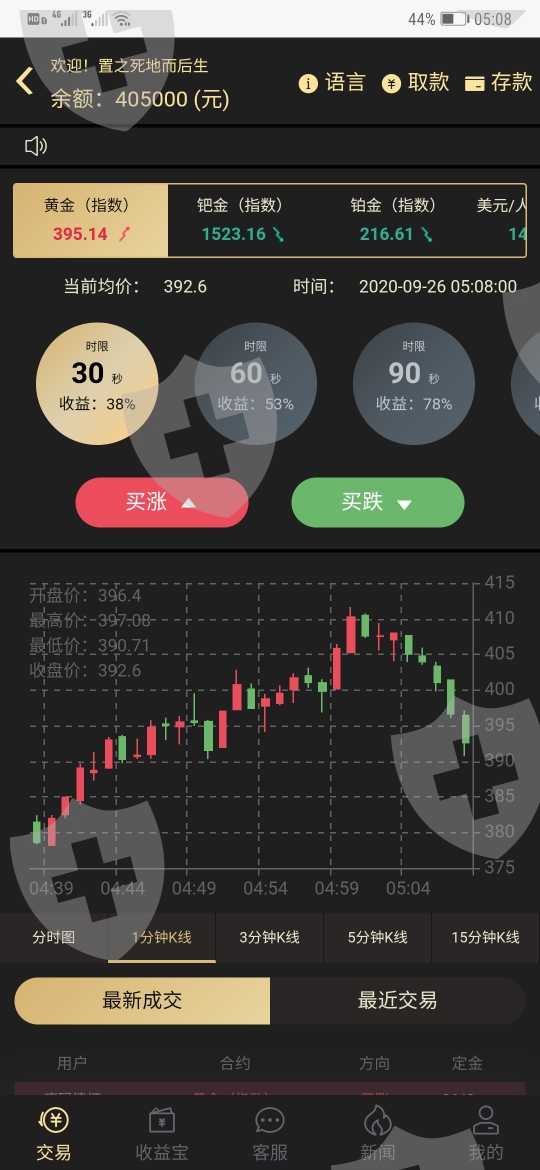Select the 钯金（指数）palladium index
This screenshot has height=1170, width=540.
(x=240, y=220)
